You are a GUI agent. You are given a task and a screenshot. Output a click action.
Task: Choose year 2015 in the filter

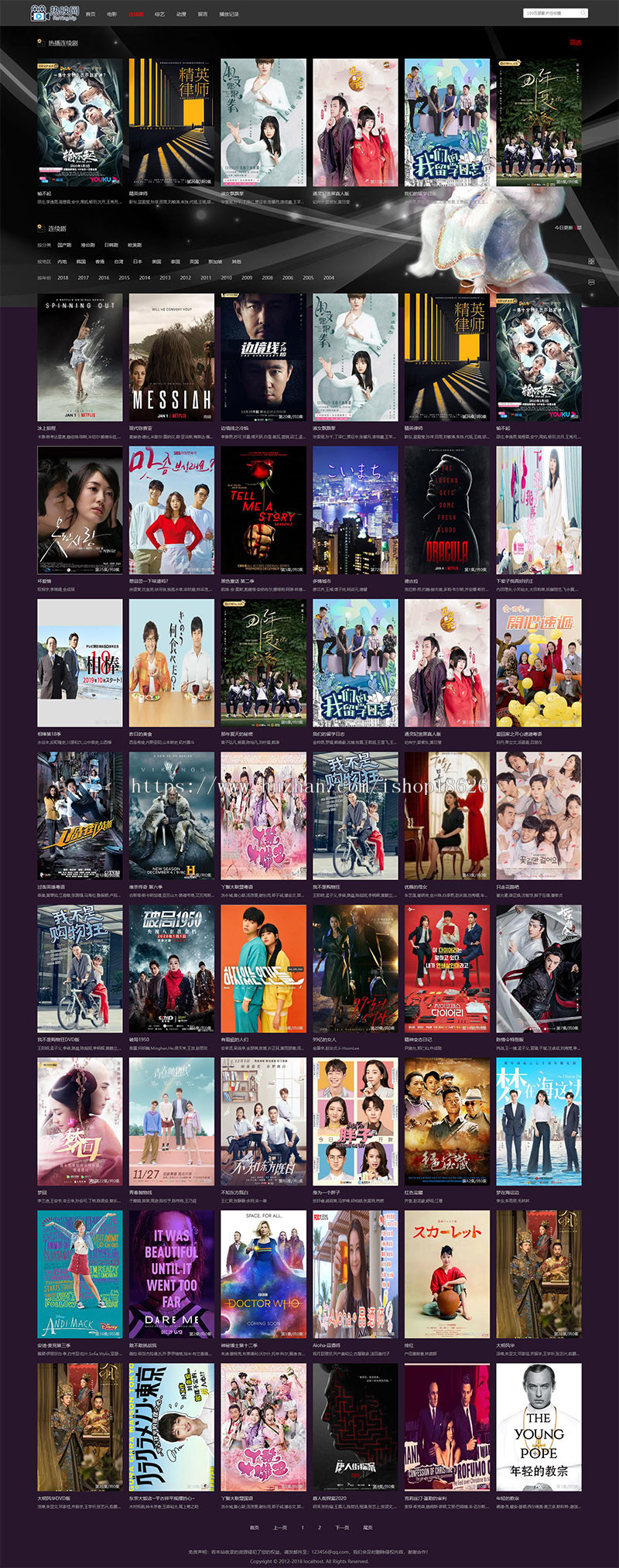click(124, 278)
